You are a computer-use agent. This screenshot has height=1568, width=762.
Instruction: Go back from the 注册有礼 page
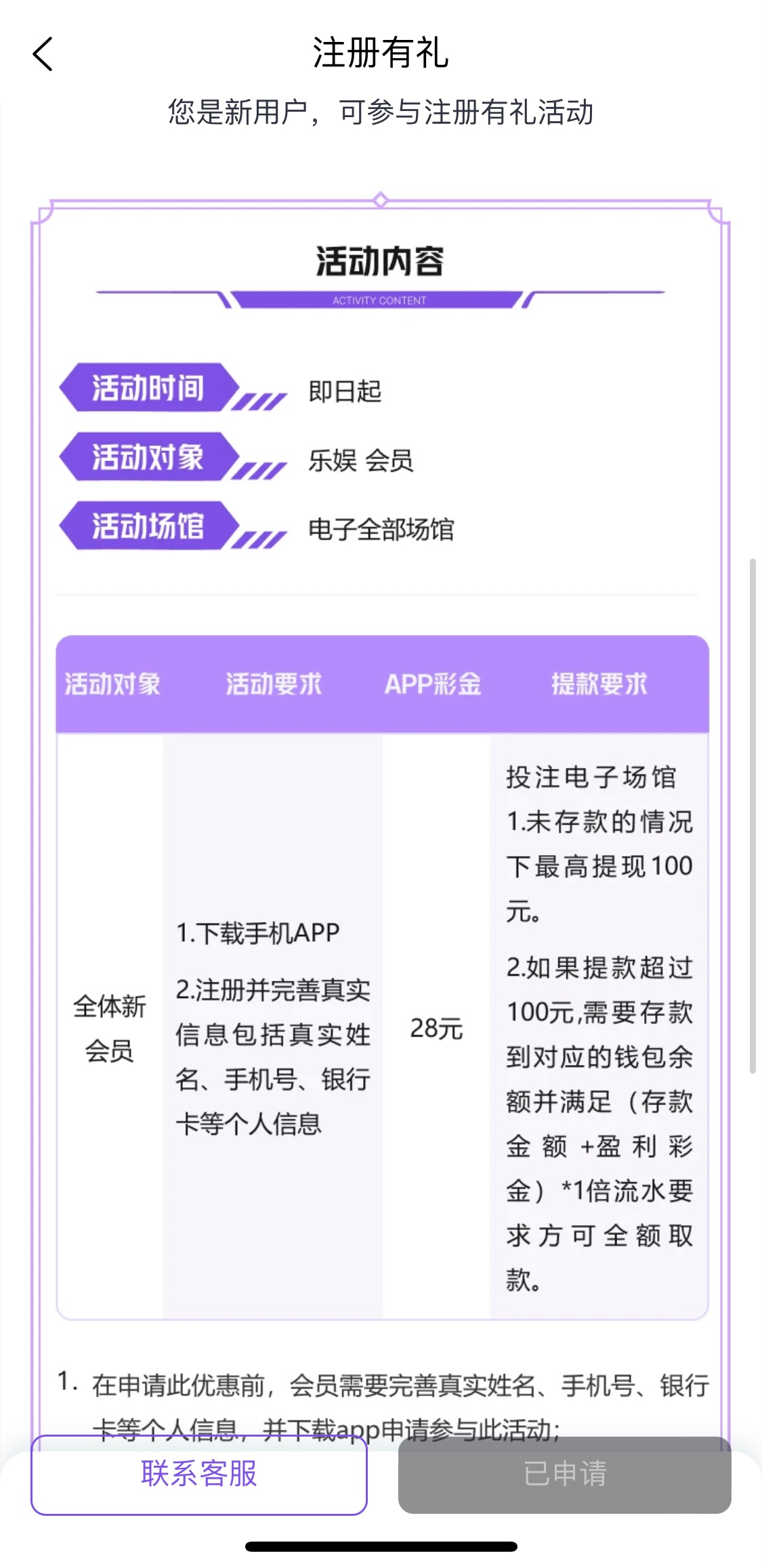pos(43,54)
